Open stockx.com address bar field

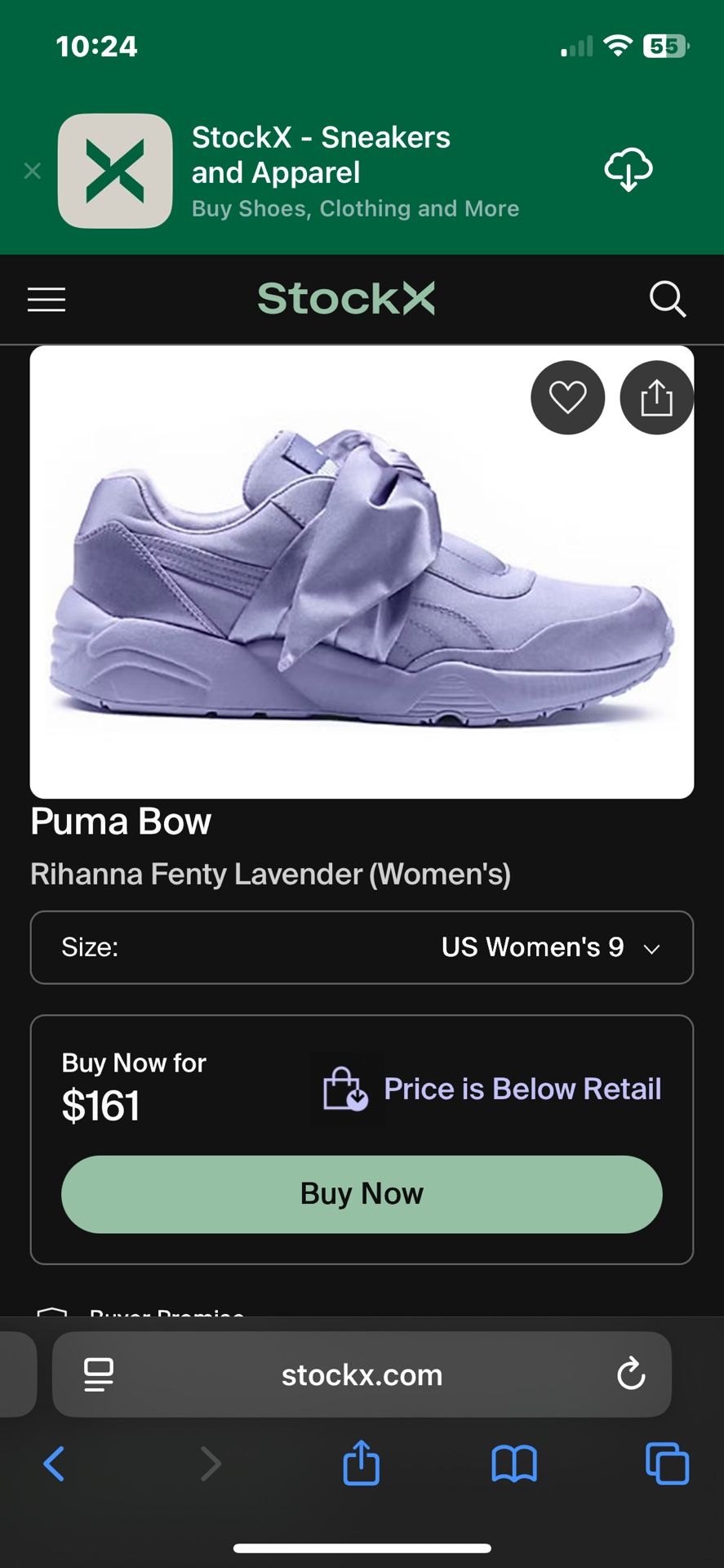362,1374
